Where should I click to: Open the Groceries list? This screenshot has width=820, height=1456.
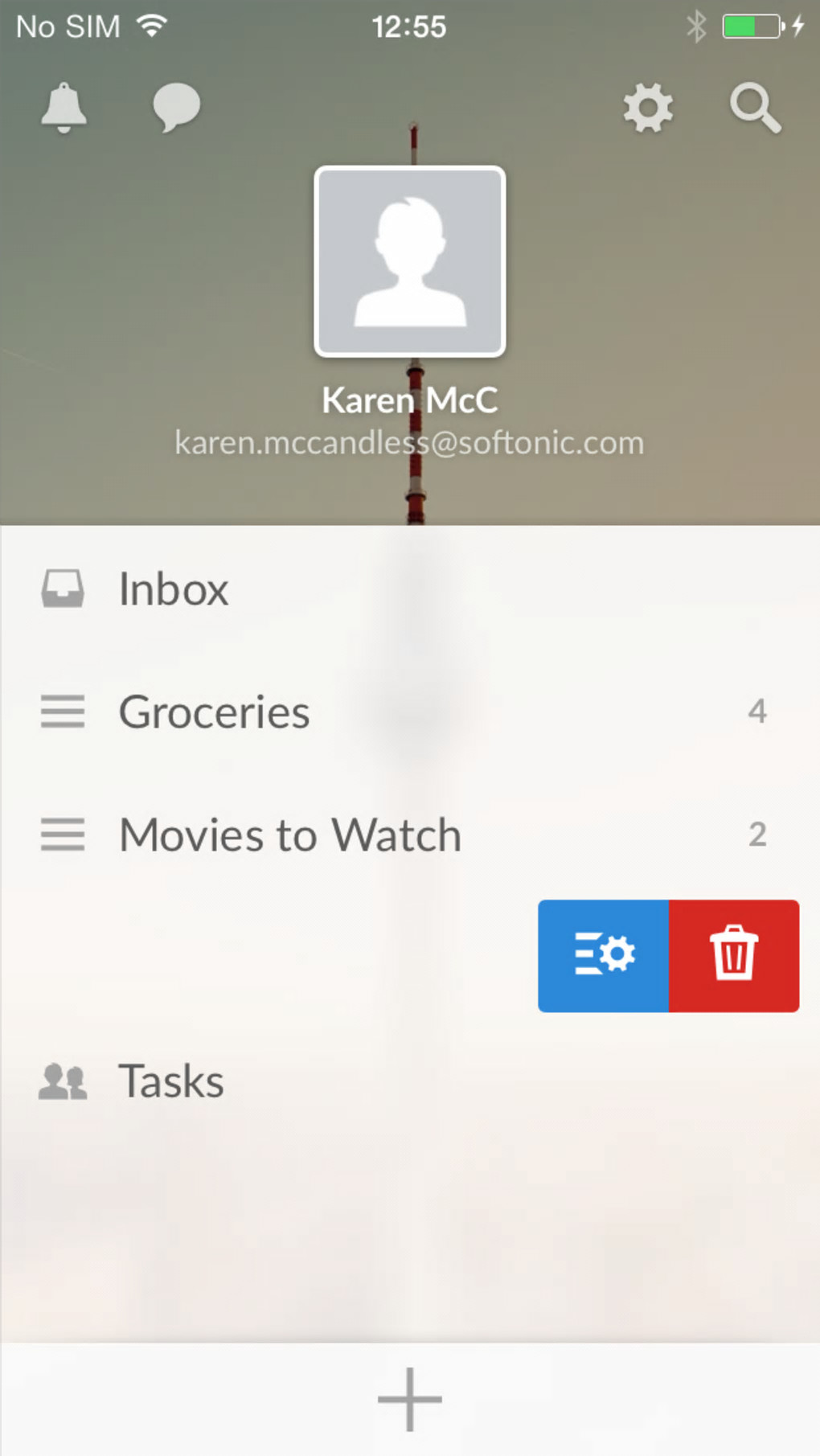click(214, 712)
